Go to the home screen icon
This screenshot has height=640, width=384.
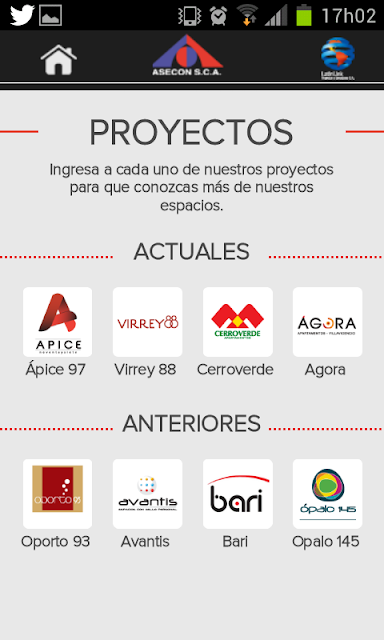click(59, 60)
